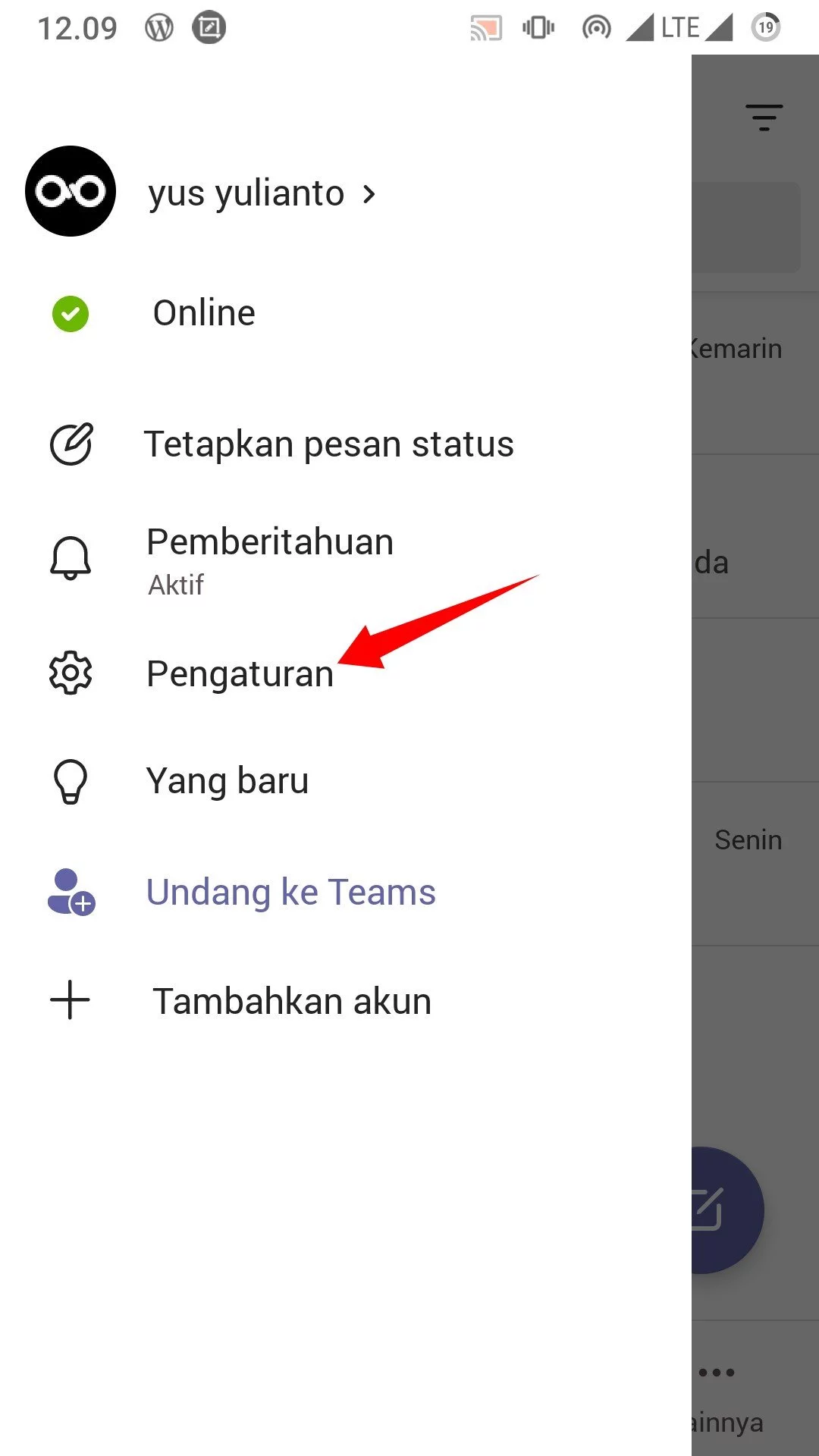
Task: Select Pemberitahuan in the menu
Action: pyautogui.click(x=269, y=541)
